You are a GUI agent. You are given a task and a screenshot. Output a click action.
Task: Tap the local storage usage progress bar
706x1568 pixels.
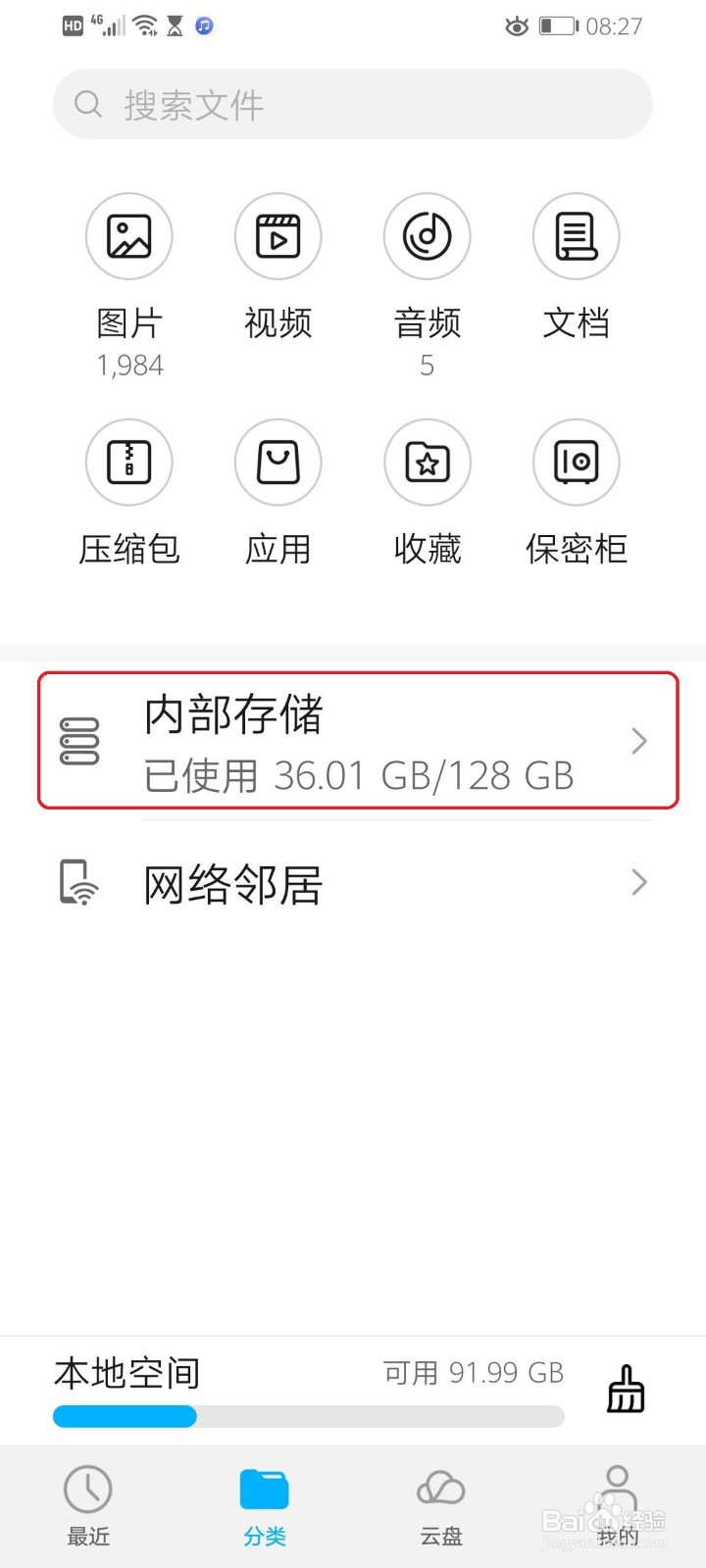[307, 1417]
